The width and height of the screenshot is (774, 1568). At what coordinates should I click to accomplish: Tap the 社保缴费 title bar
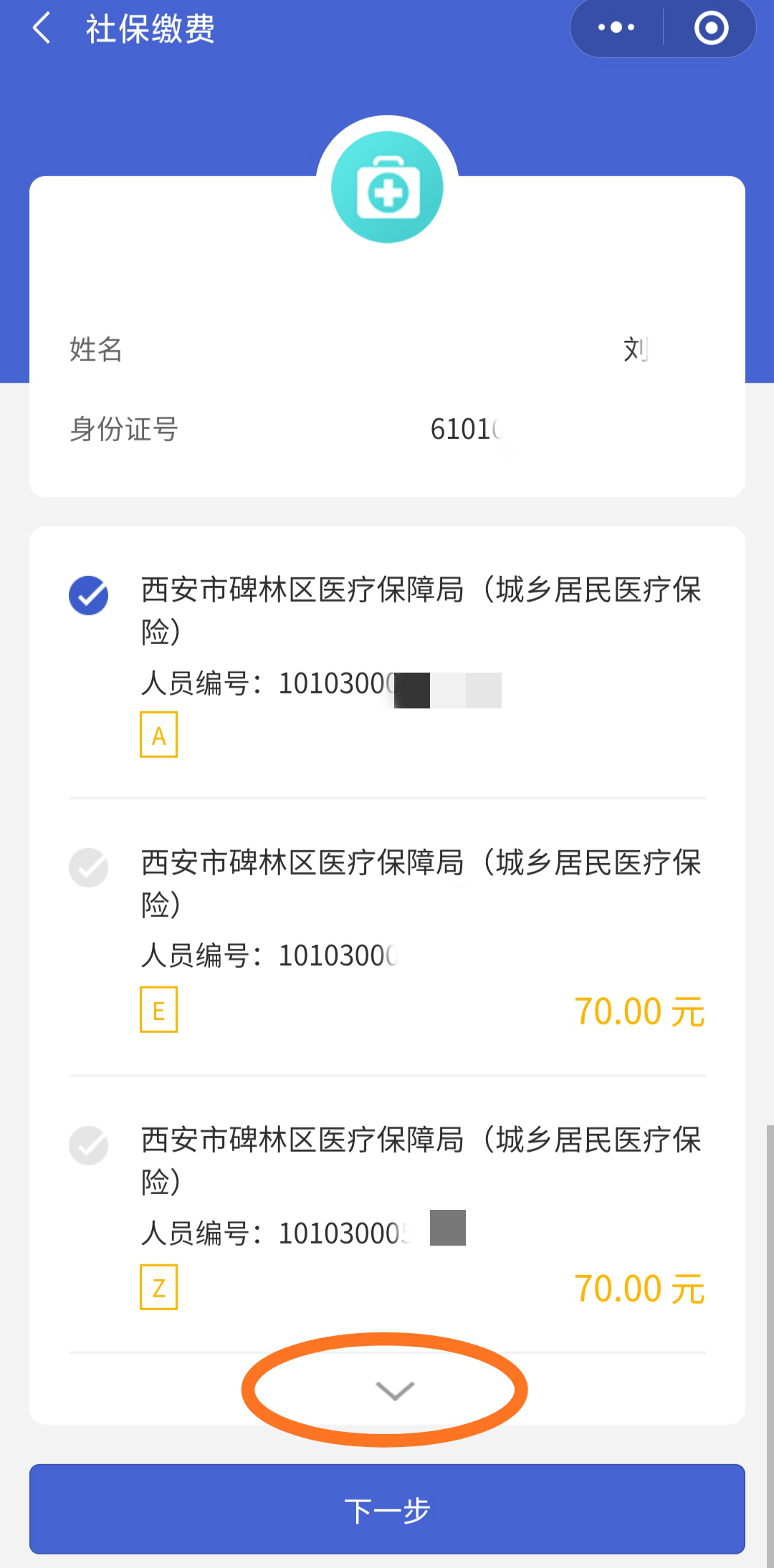149,29
